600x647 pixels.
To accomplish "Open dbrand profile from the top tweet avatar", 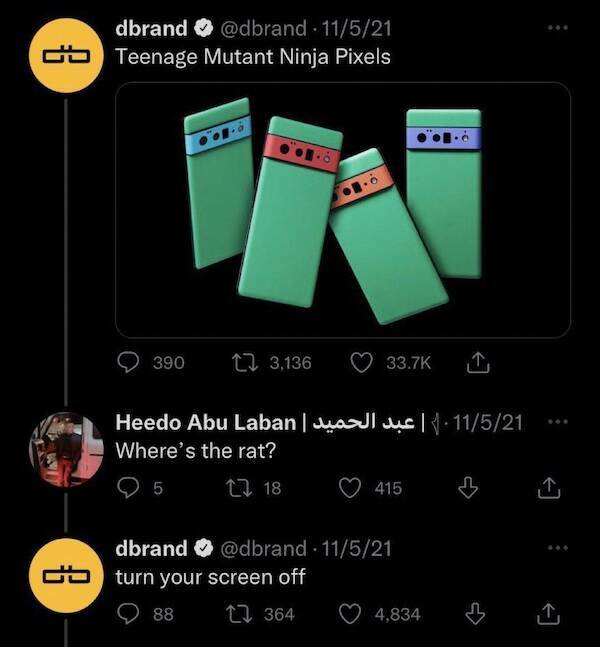I will [65, 57].
